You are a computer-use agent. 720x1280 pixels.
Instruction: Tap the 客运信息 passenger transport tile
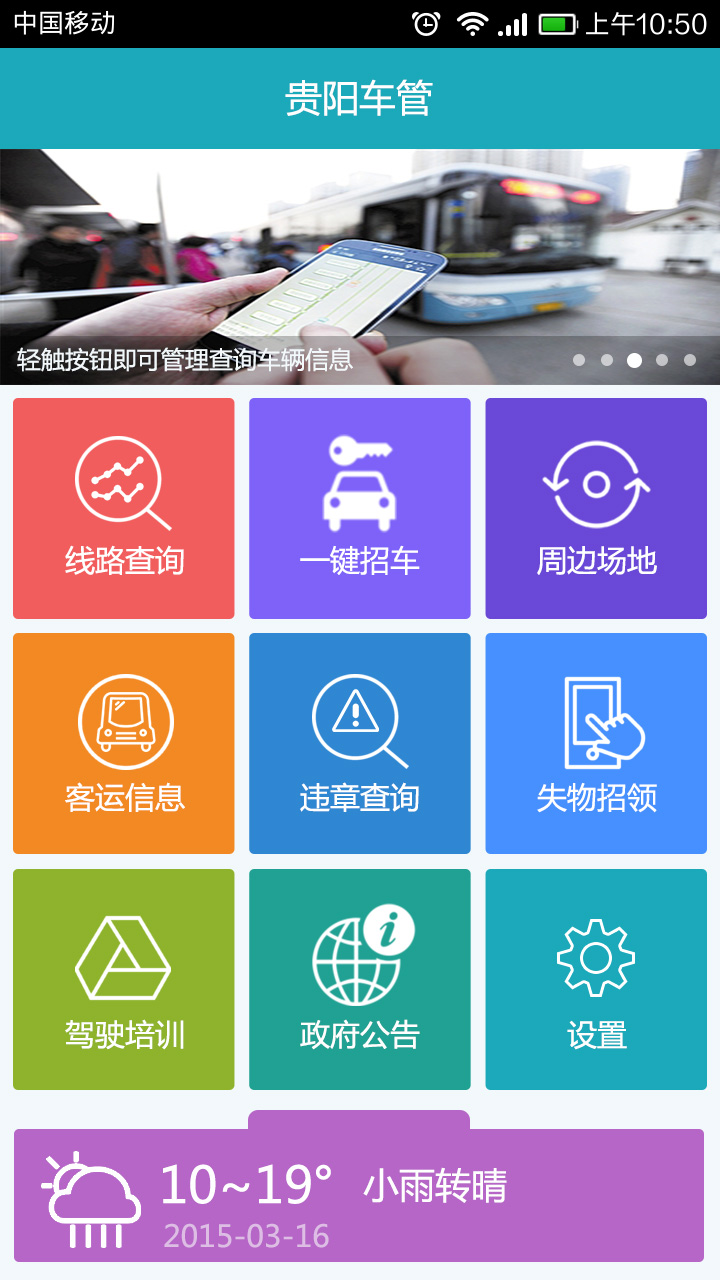point(124,744)
